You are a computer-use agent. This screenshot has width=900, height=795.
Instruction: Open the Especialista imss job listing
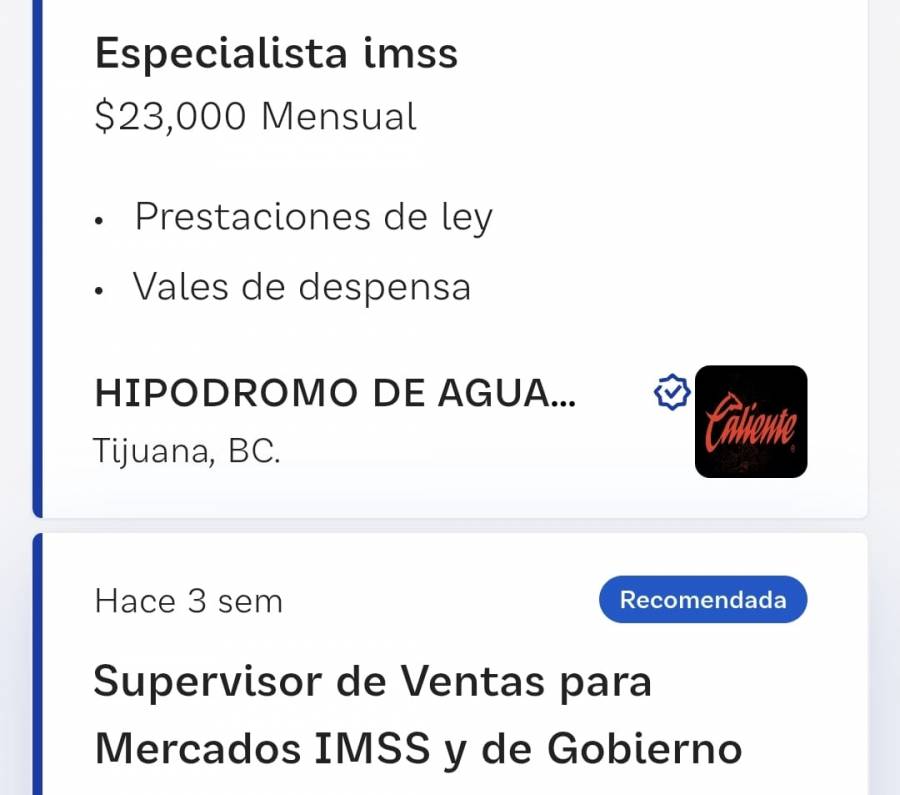[x=276, y=53]
